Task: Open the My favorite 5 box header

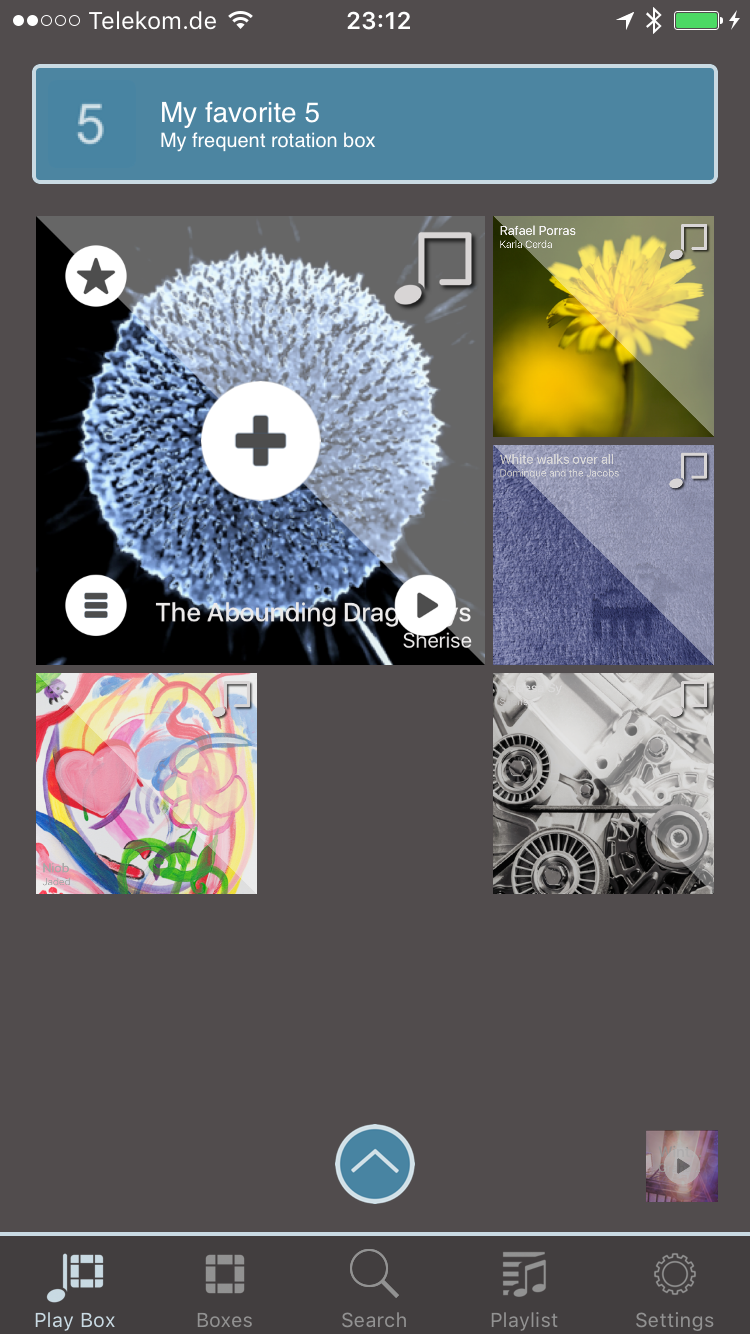Action: click(375, 124)
